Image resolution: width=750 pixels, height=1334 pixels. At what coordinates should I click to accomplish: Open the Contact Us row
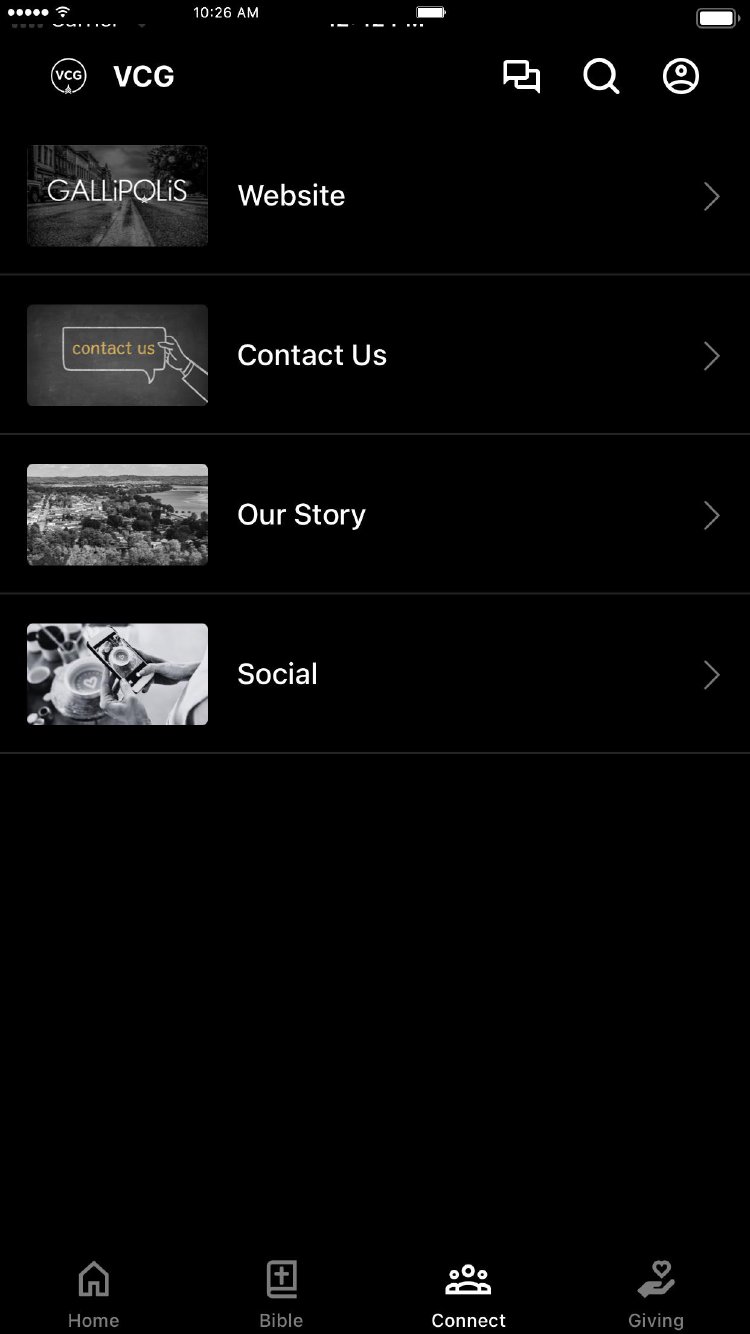(374, 355)
